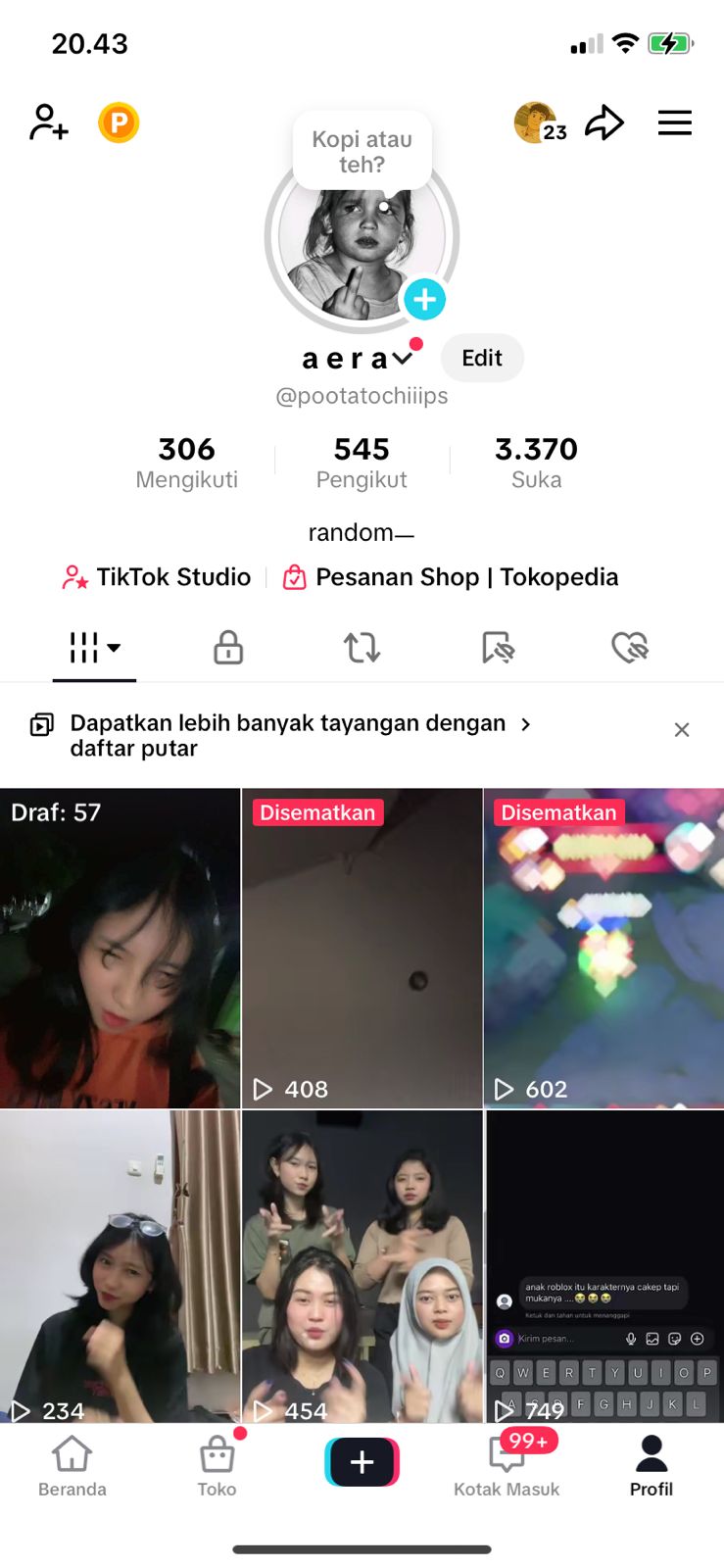Image resolution: width=724 pixels, height=1568 pixels.
Task: Switch to the reposts tab
Action: (362, 647)
